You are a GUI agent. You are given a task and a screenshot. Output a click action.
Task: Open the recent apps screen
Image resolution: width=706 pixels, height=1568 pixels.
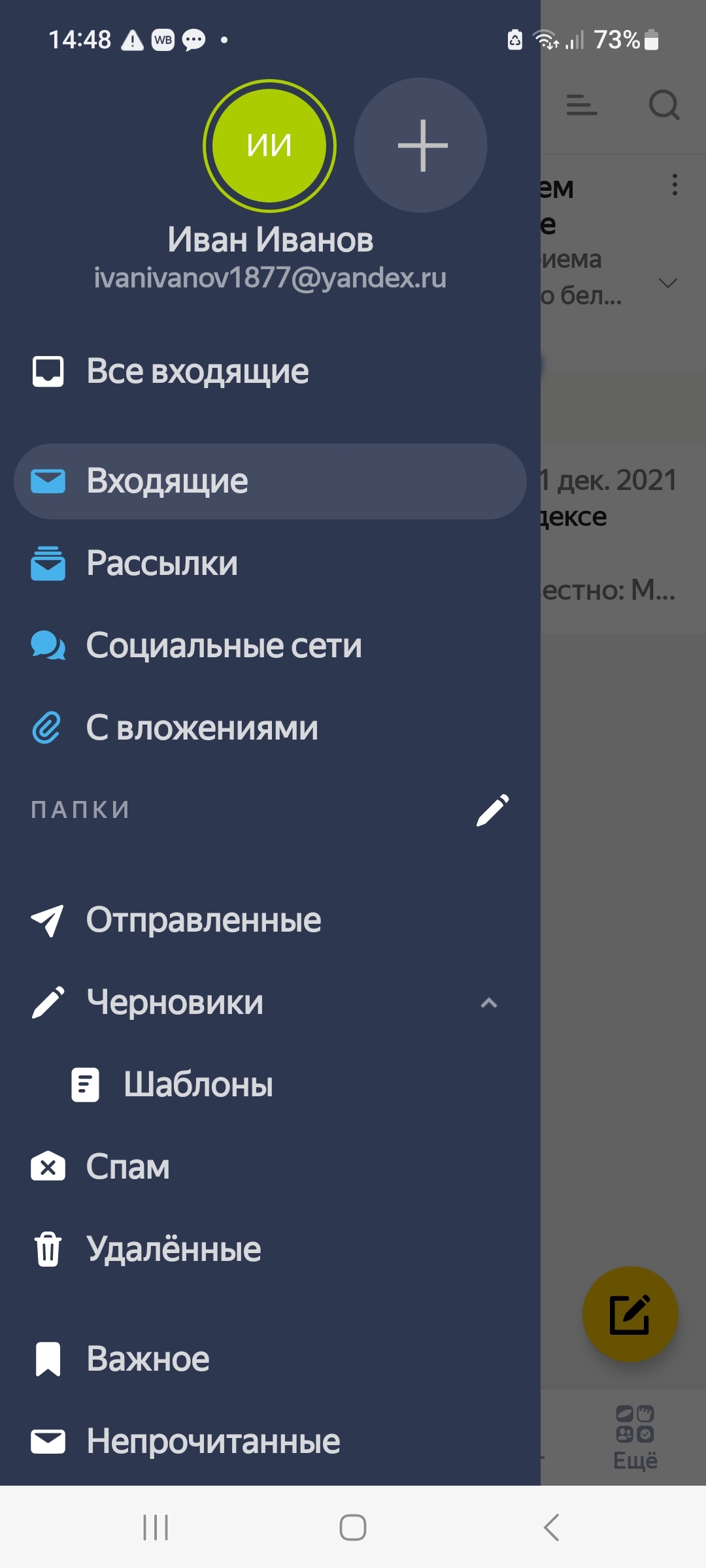[156, 1527]
